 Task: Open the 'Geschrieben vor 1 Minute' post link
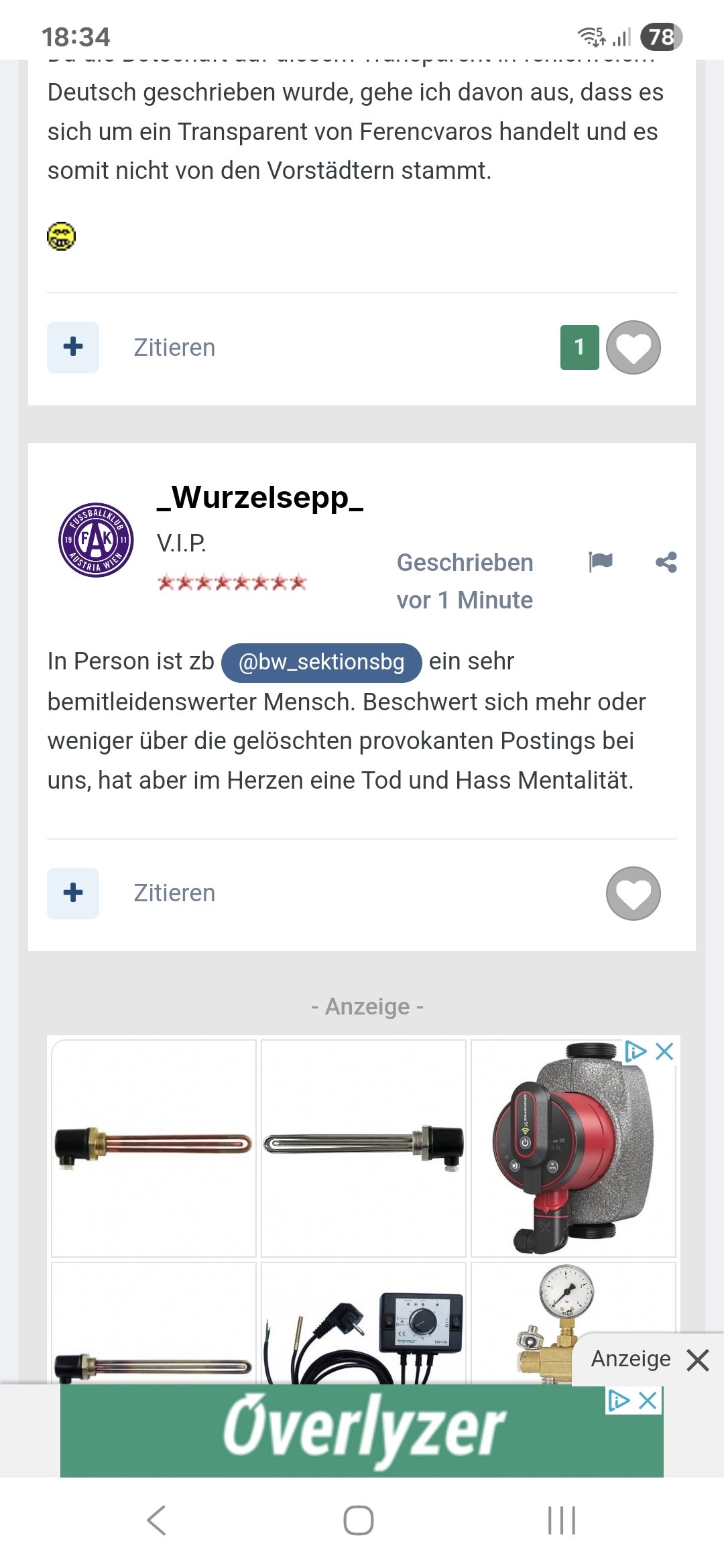pos(465,581)
